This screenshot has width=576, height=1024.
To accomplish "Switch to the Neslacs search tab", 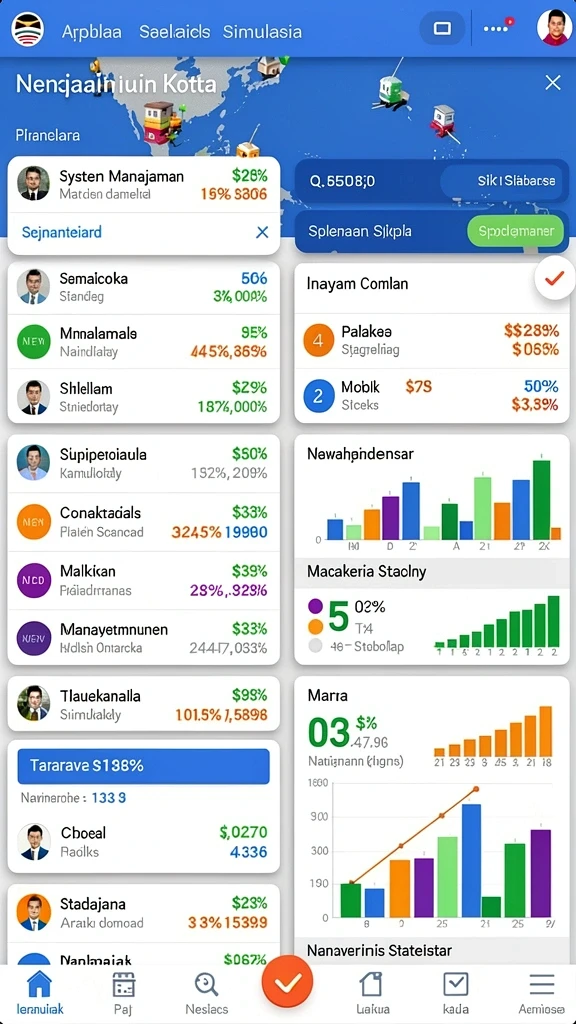I will point(207,994).
